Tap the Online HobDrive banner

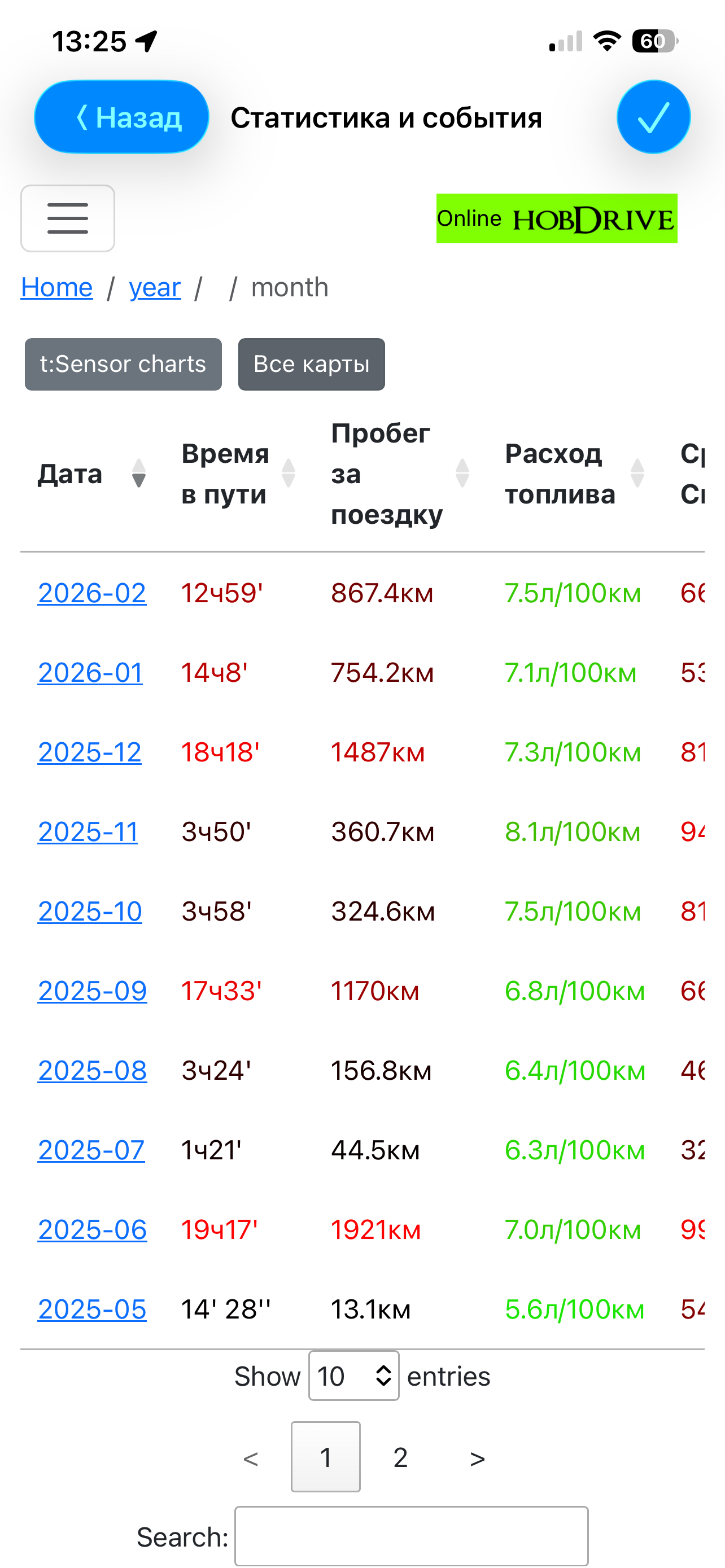(557, 218)
